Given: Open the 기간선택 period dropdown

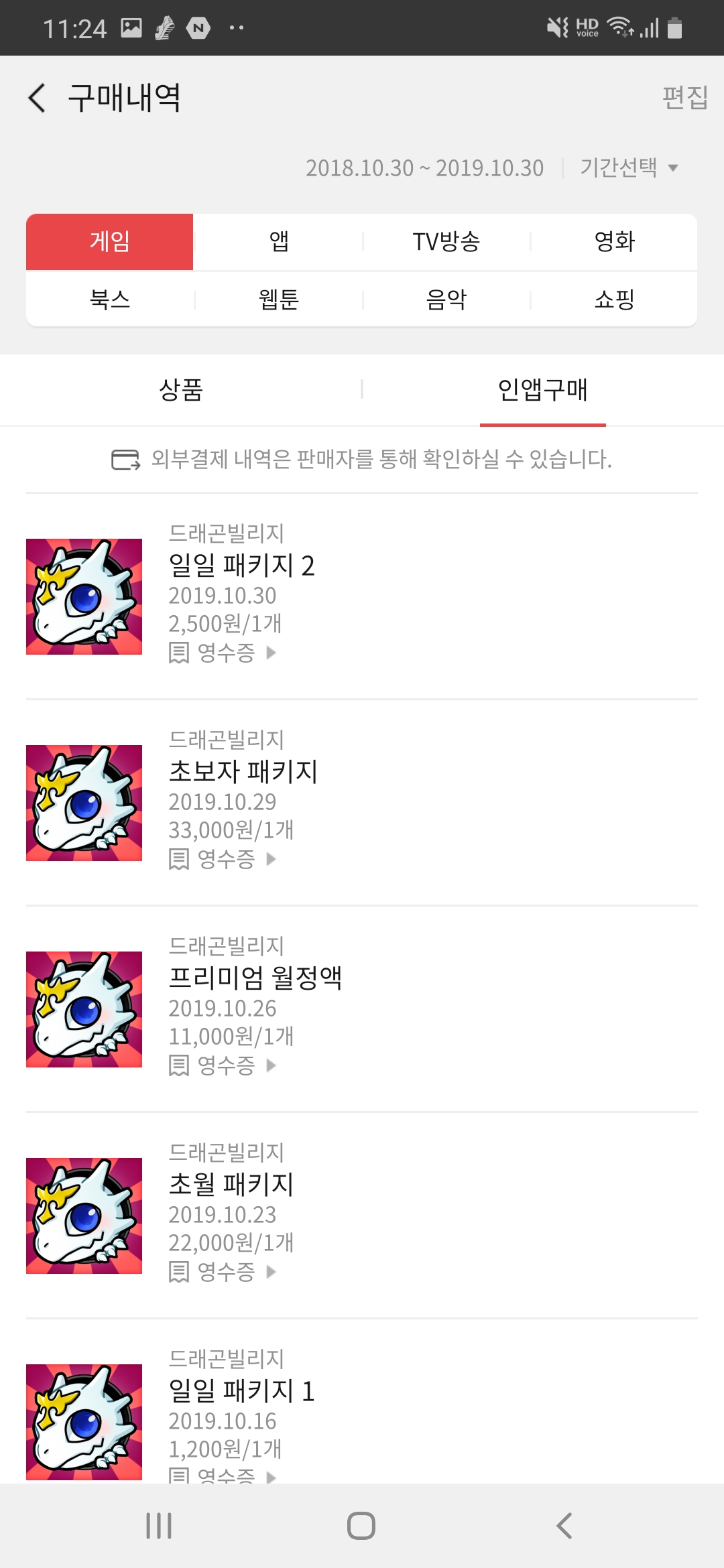Looking at the screenshot, I should coord(629,168).
